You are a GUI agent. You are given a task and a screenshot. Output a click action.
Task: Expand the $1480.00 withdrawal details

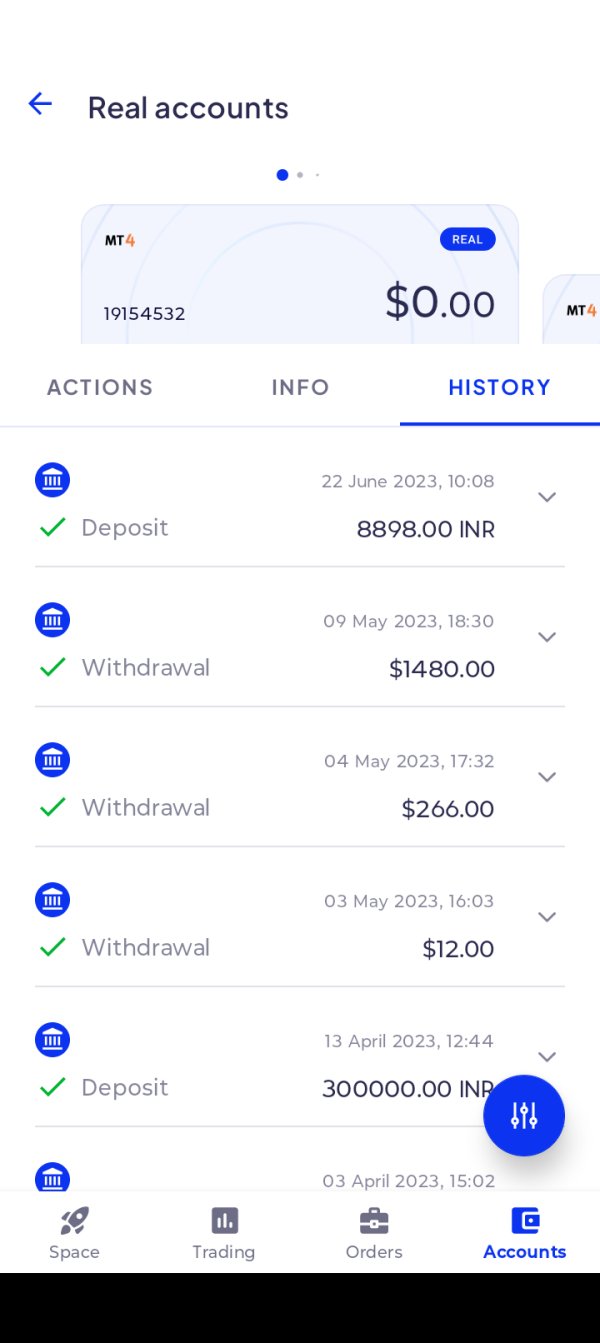coord(546,637)
